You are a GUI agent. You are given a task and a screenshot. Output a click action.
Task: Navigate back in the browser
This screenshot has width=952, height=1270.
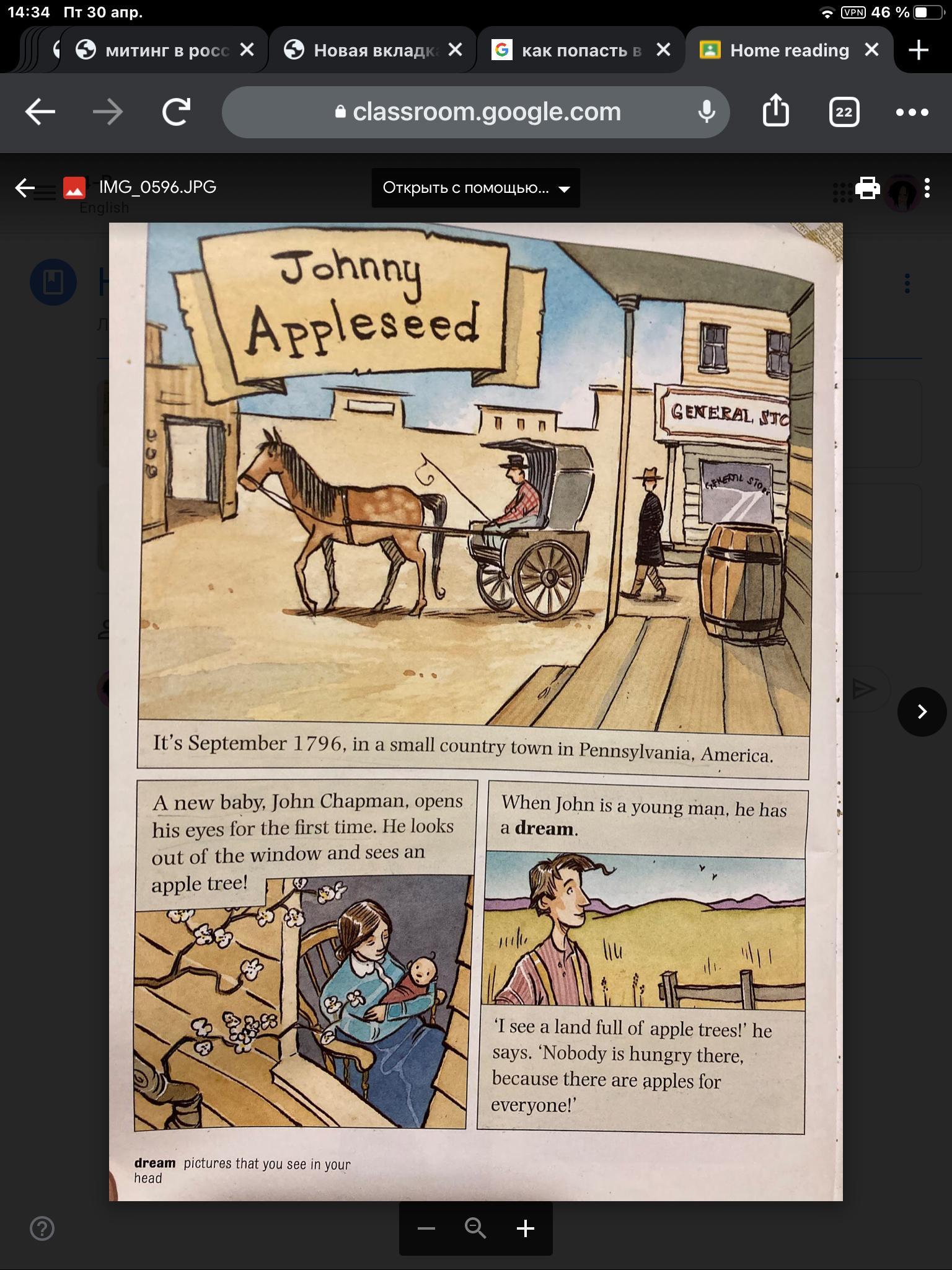pos(40,112)
